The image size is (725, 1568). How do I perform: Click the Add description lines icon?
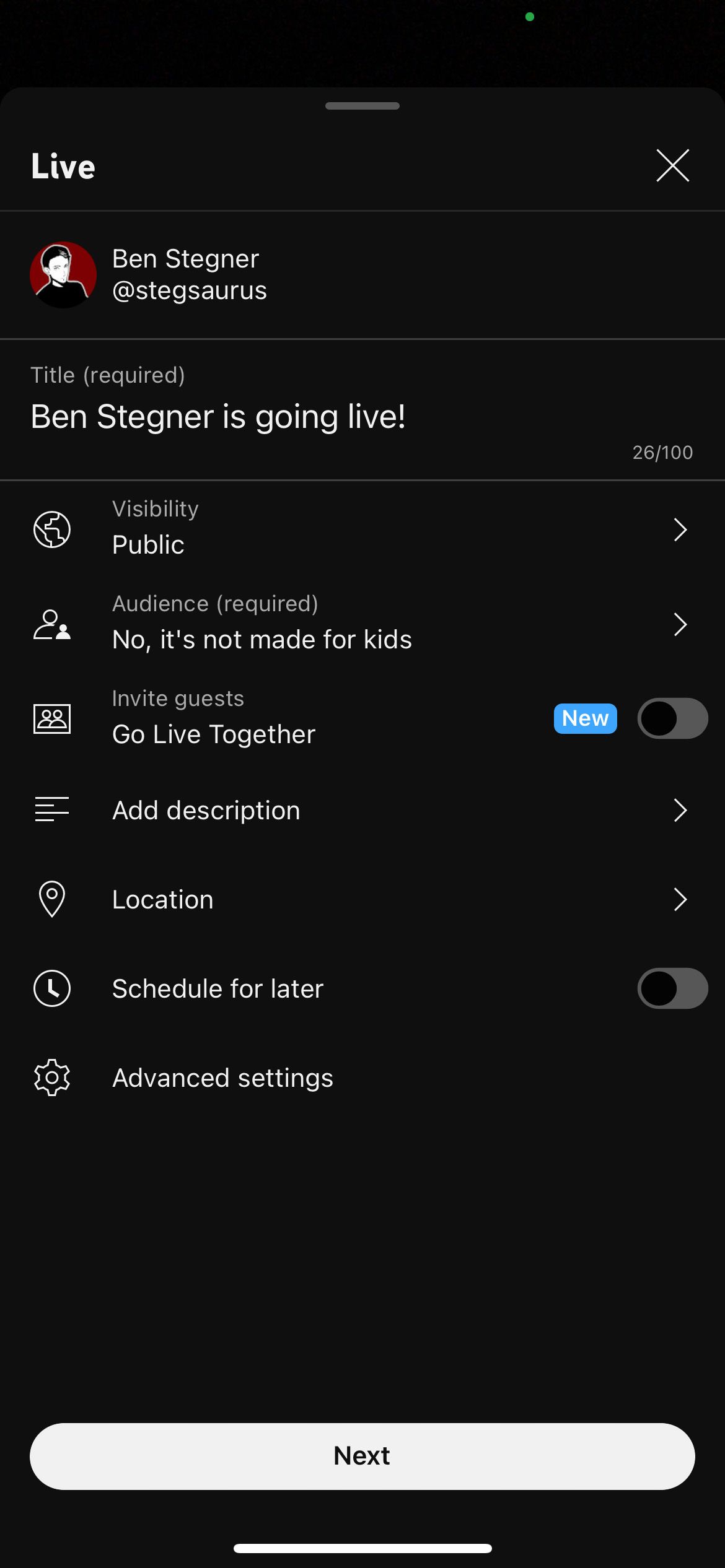pyautogui.click(x=52, y=809)
